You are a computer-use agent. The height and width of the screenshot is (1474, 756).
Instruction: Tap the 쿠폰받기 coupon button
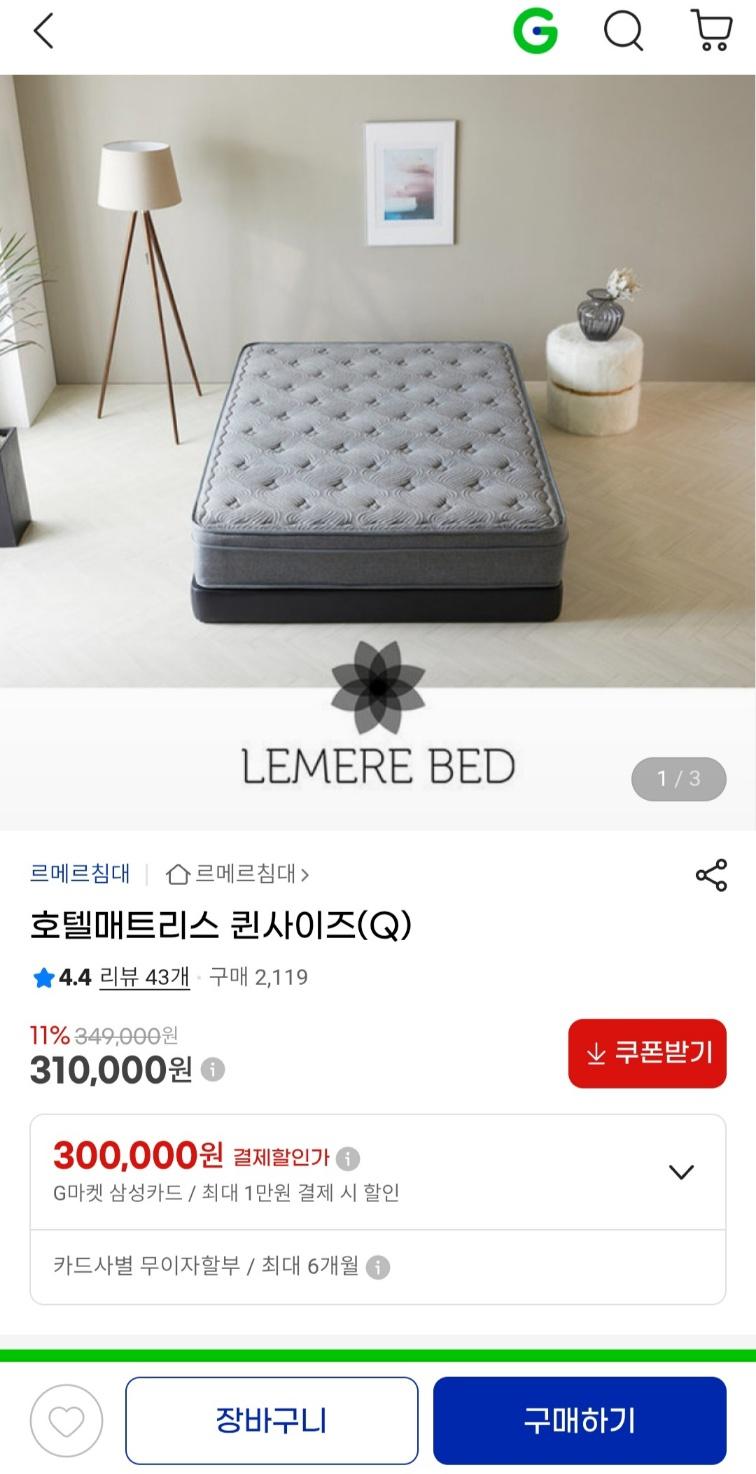[647, 1053]
